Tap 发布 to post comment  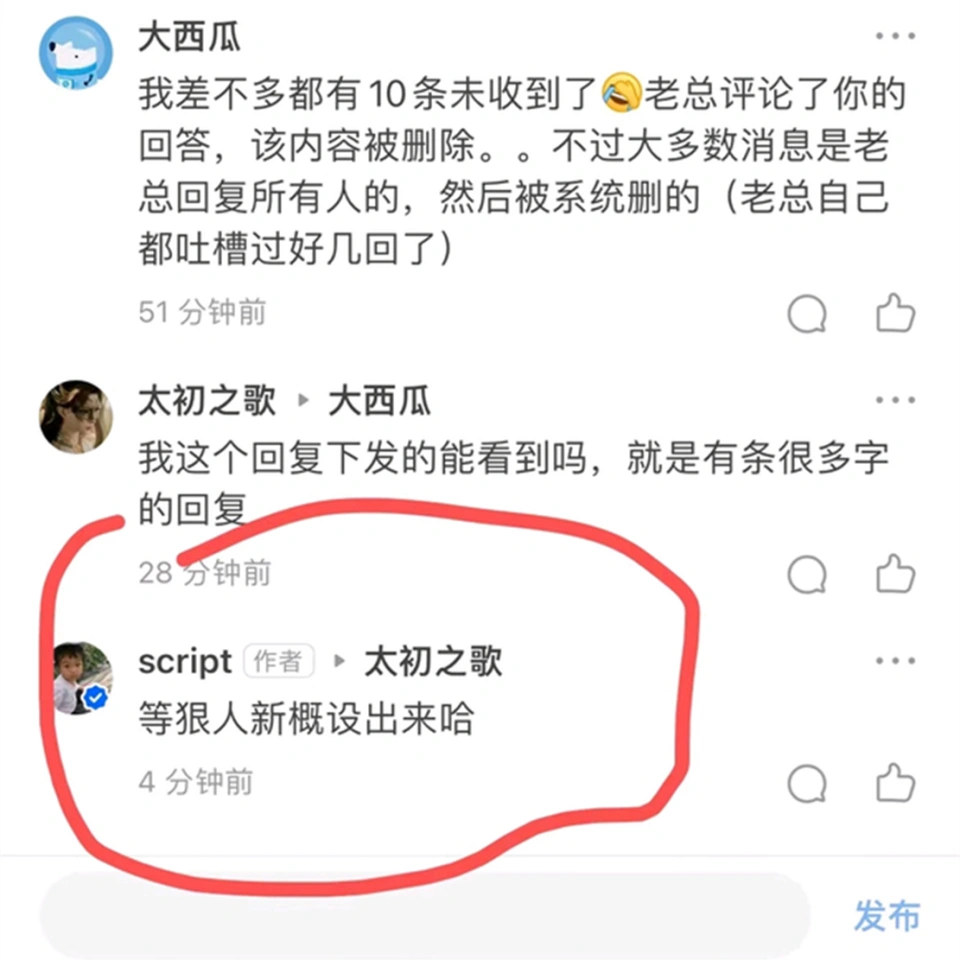[886, 915]
